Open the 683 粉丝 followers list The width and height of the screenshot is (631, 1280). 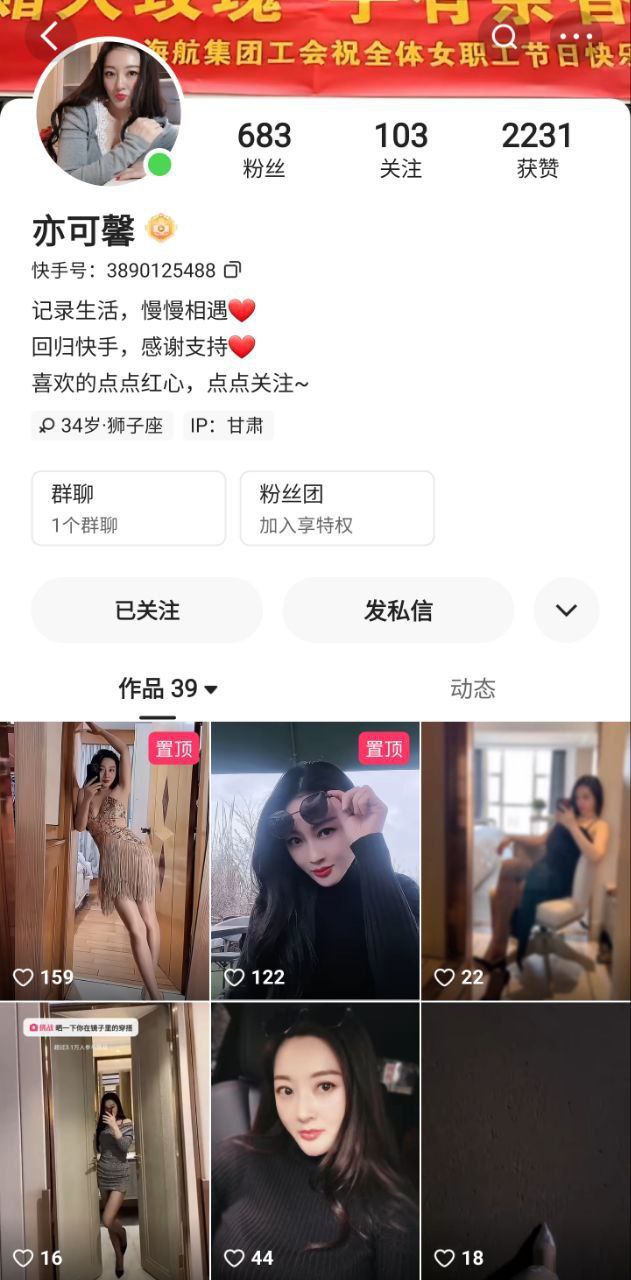(x=264, y=150)
